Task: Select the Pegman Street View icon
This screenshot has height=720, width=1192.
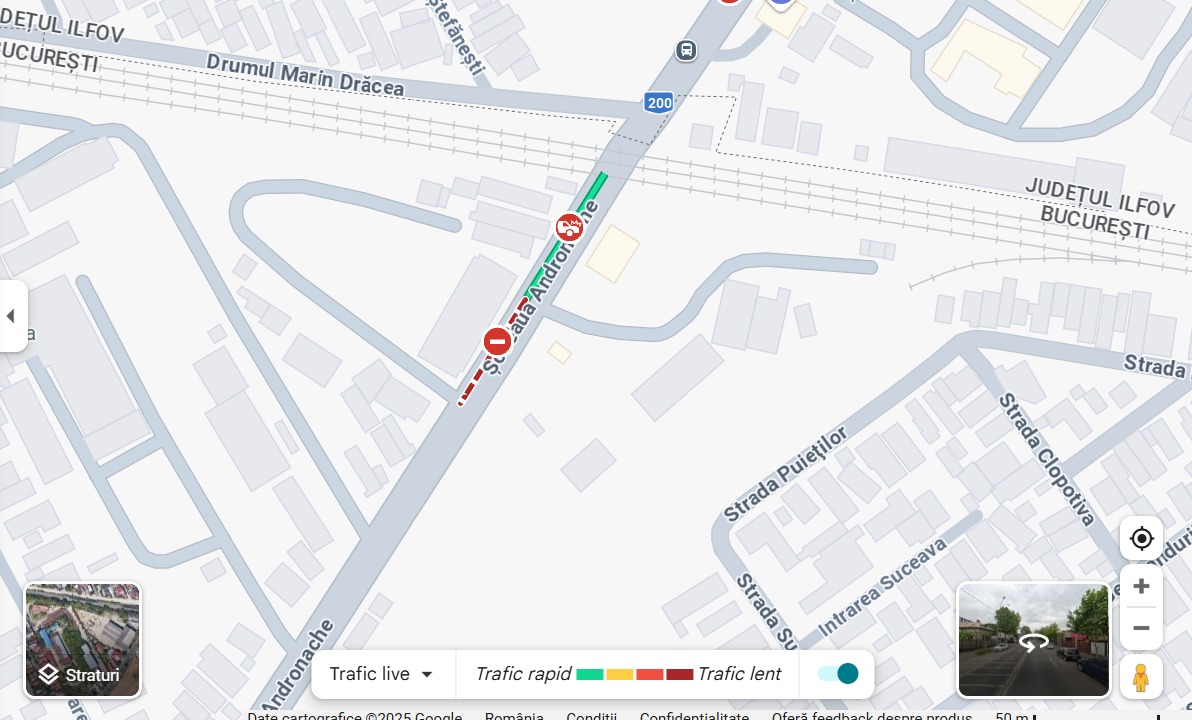Action: (1141, 677)
